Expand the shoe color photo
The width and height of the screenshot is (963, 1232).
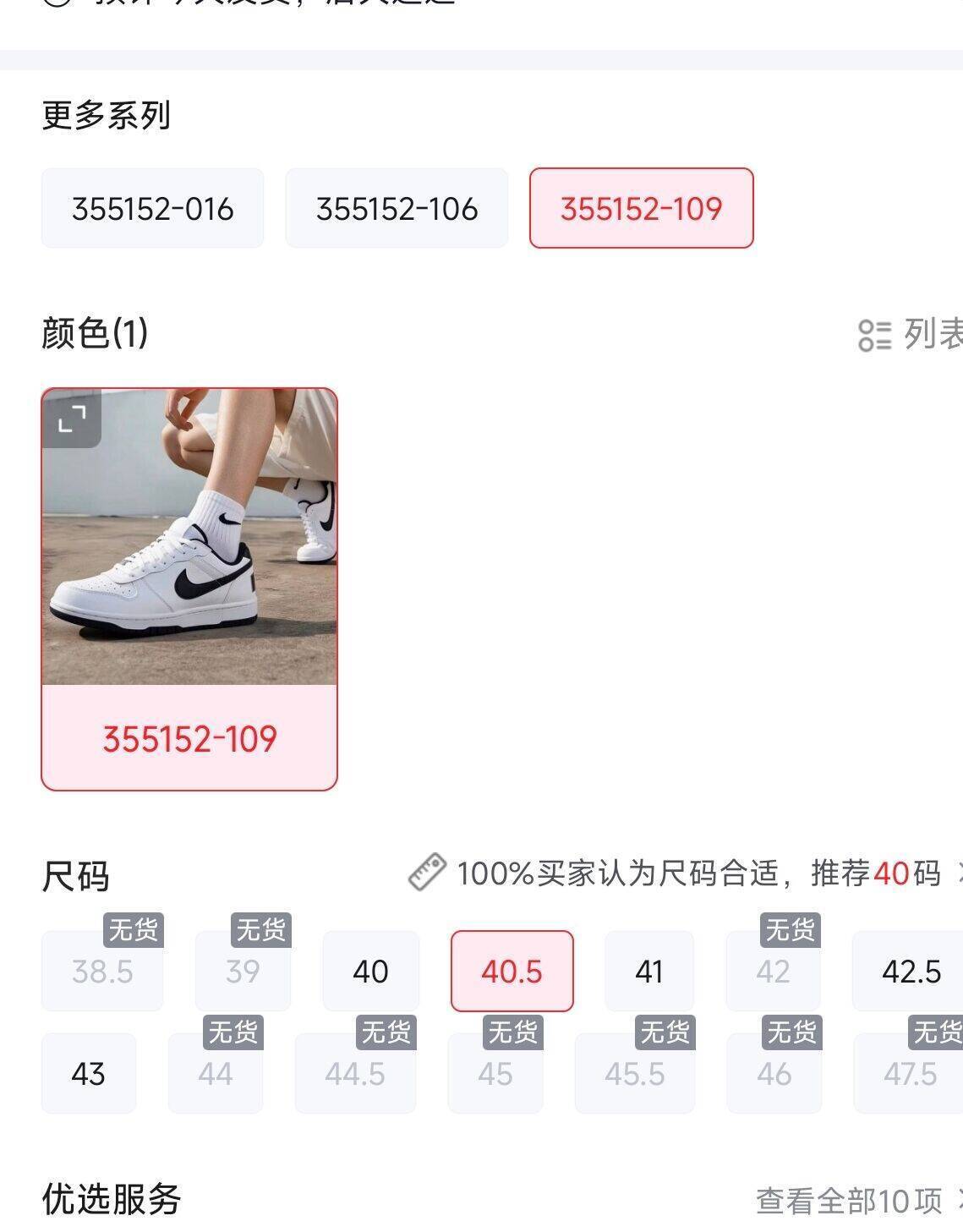[72, 418]
